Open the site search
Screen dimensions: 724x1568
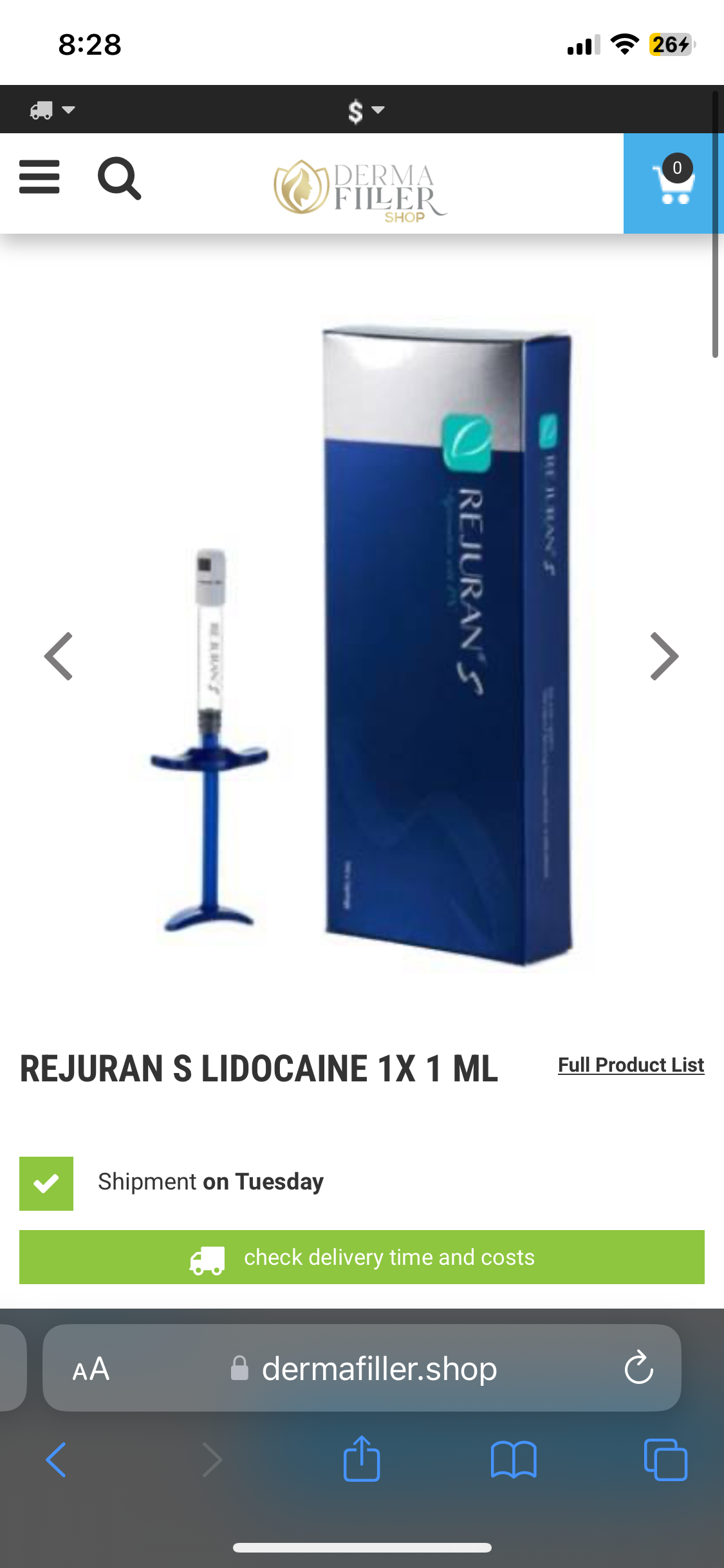pyautogui.click(x=119, y=178)
